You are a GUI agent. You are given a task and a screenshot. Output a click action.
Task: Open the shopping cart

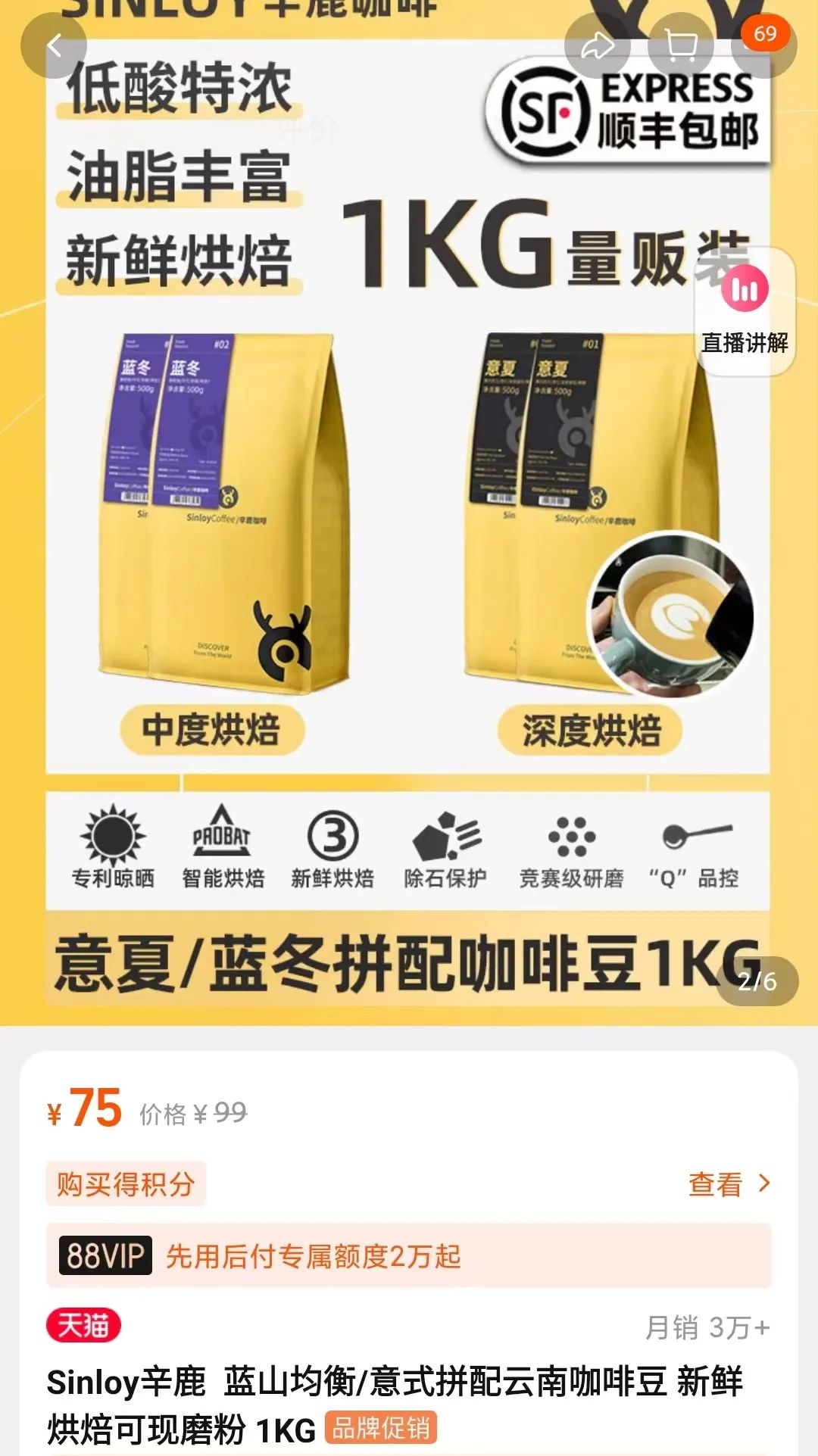tap(681, 46)
